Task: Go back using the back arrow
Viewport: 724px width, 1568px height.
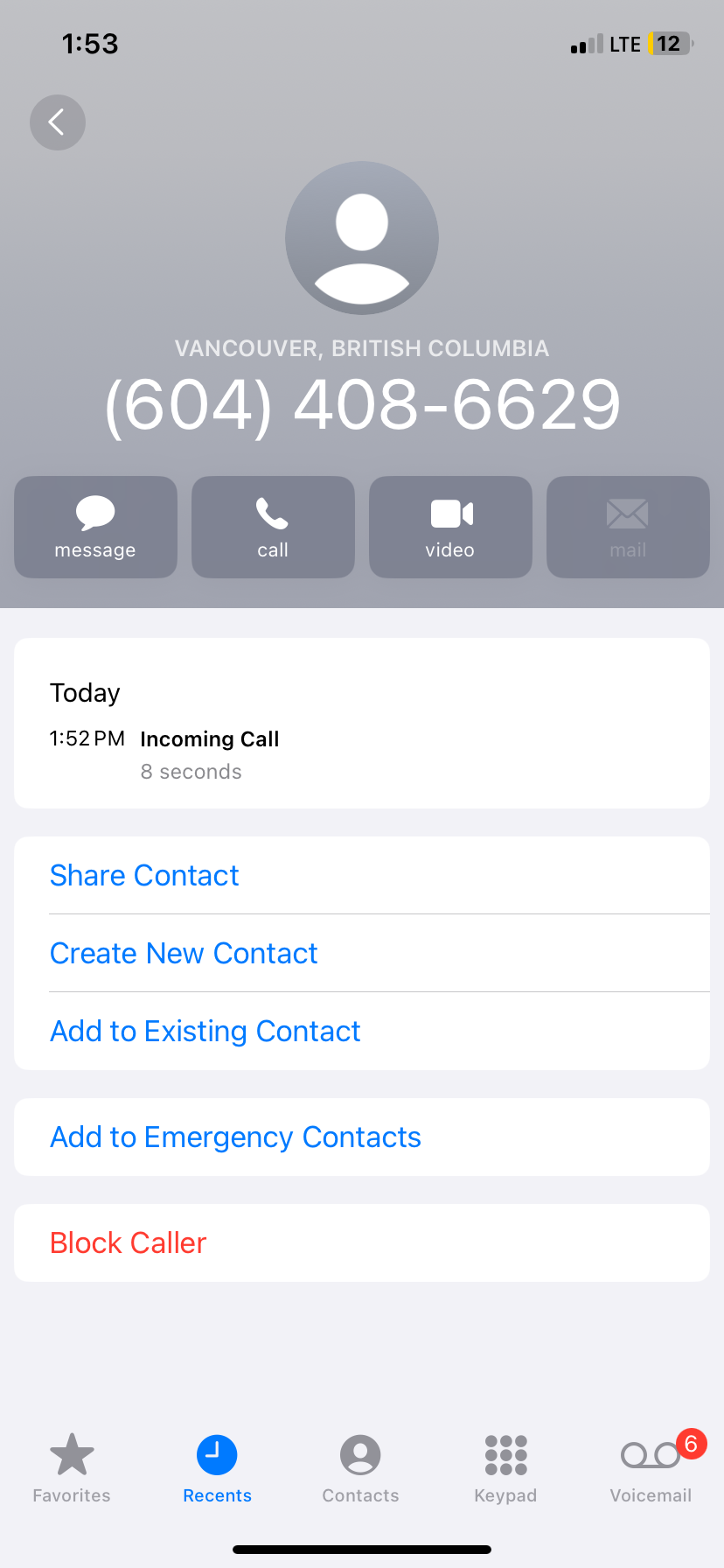Action: (58, 122)
